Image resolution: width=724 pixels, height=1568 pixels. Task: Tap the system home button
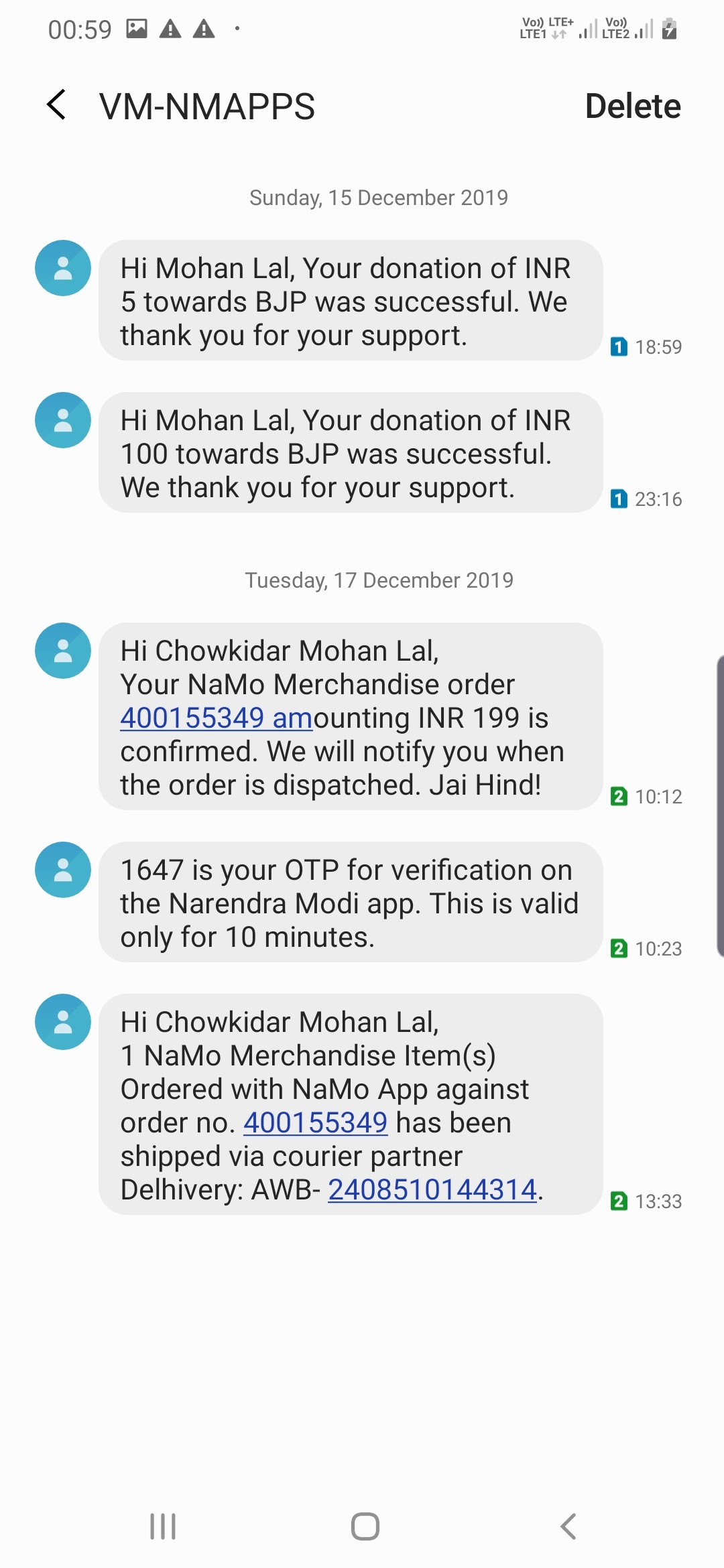(365, 1526)
